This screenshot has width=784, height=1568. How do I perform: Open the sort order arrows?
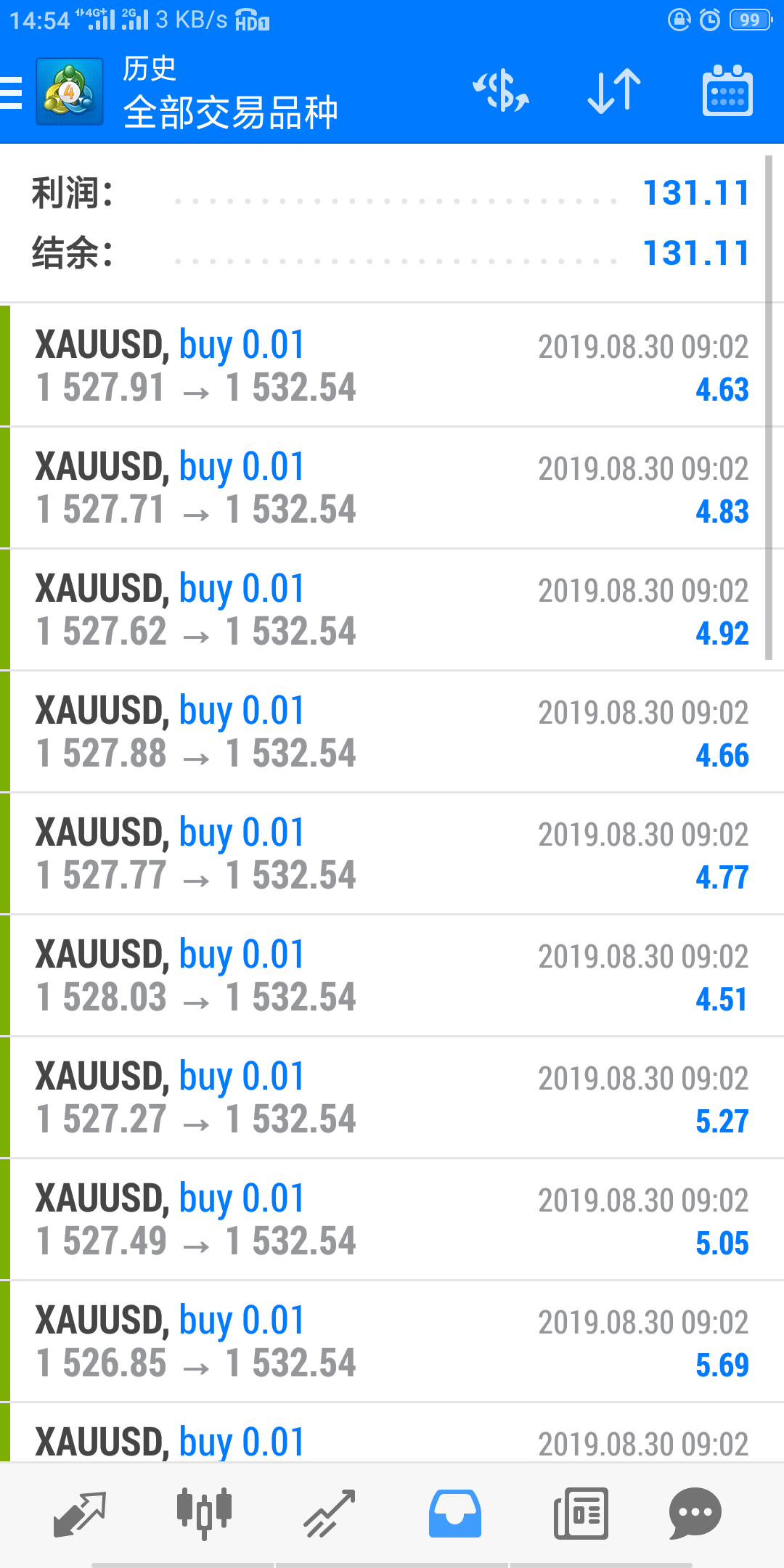pyautogui.click(x=614, y=91)
